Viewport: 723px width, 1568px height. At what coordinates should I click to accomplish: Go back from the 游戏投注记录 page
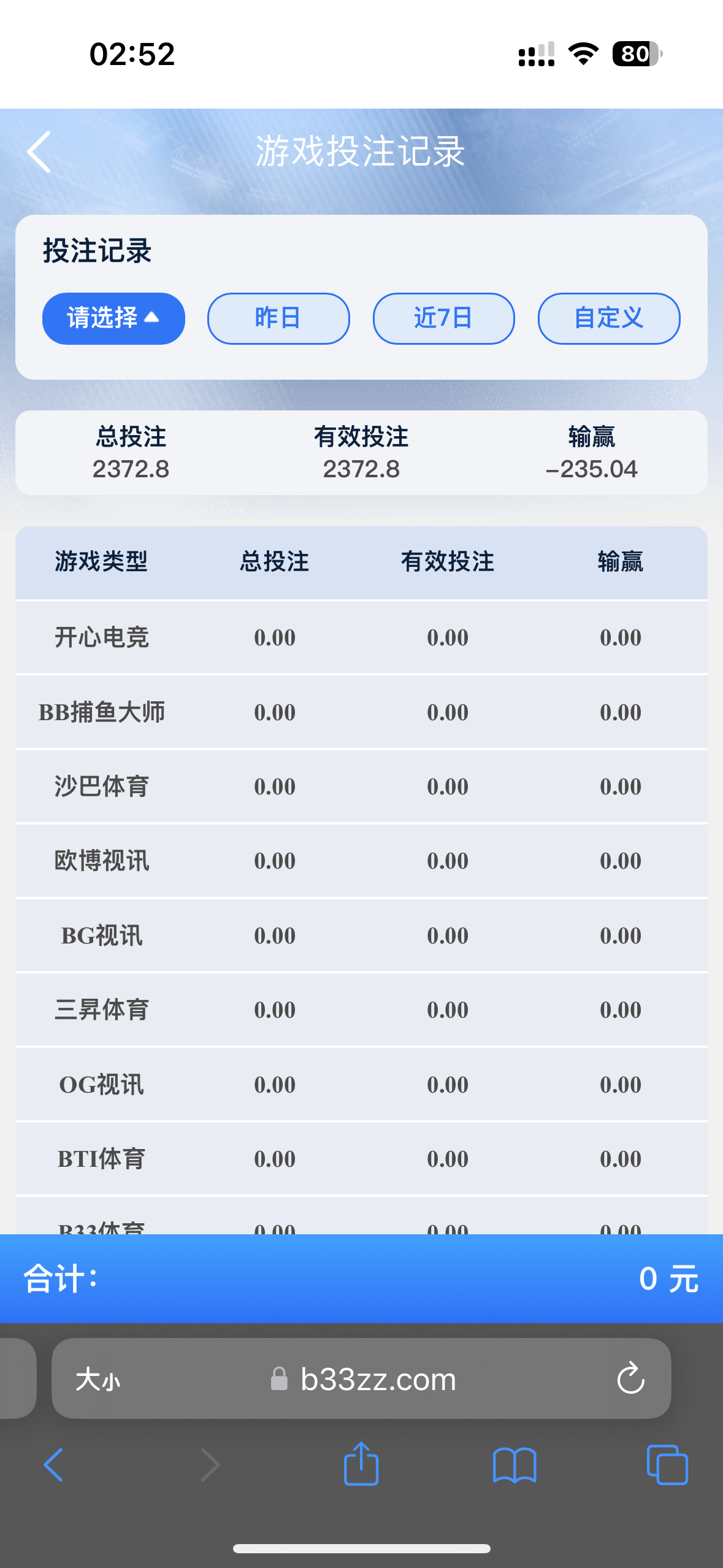[x=39, y=152]
